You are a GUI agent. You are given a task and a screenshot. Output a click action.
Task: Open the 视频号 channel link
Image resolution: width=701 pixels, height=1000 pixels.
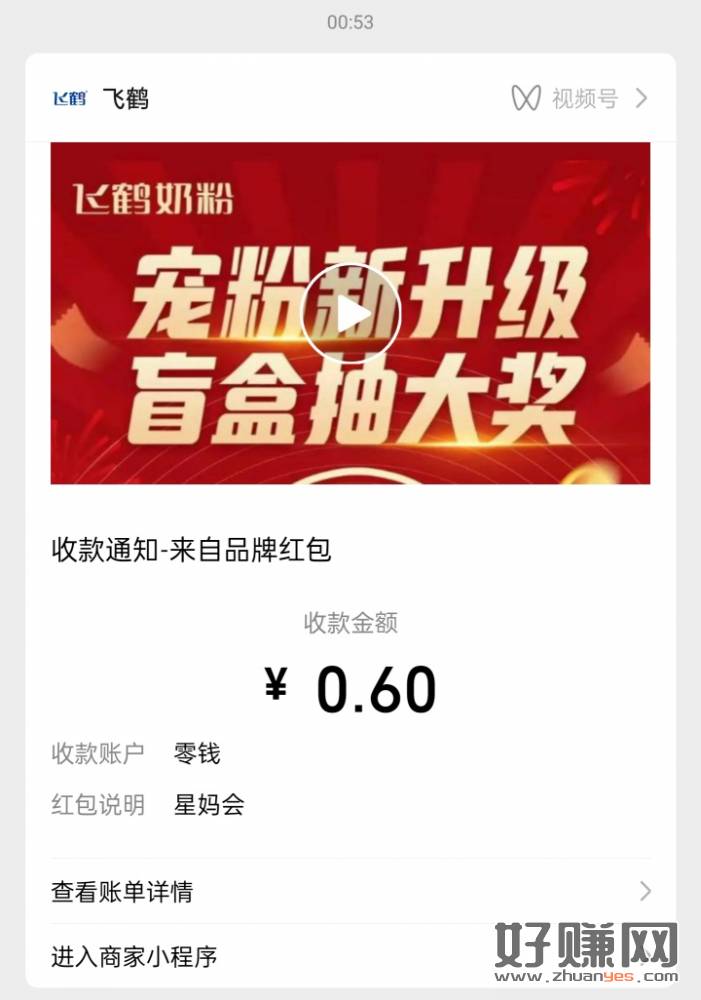(x=580, y=98)
